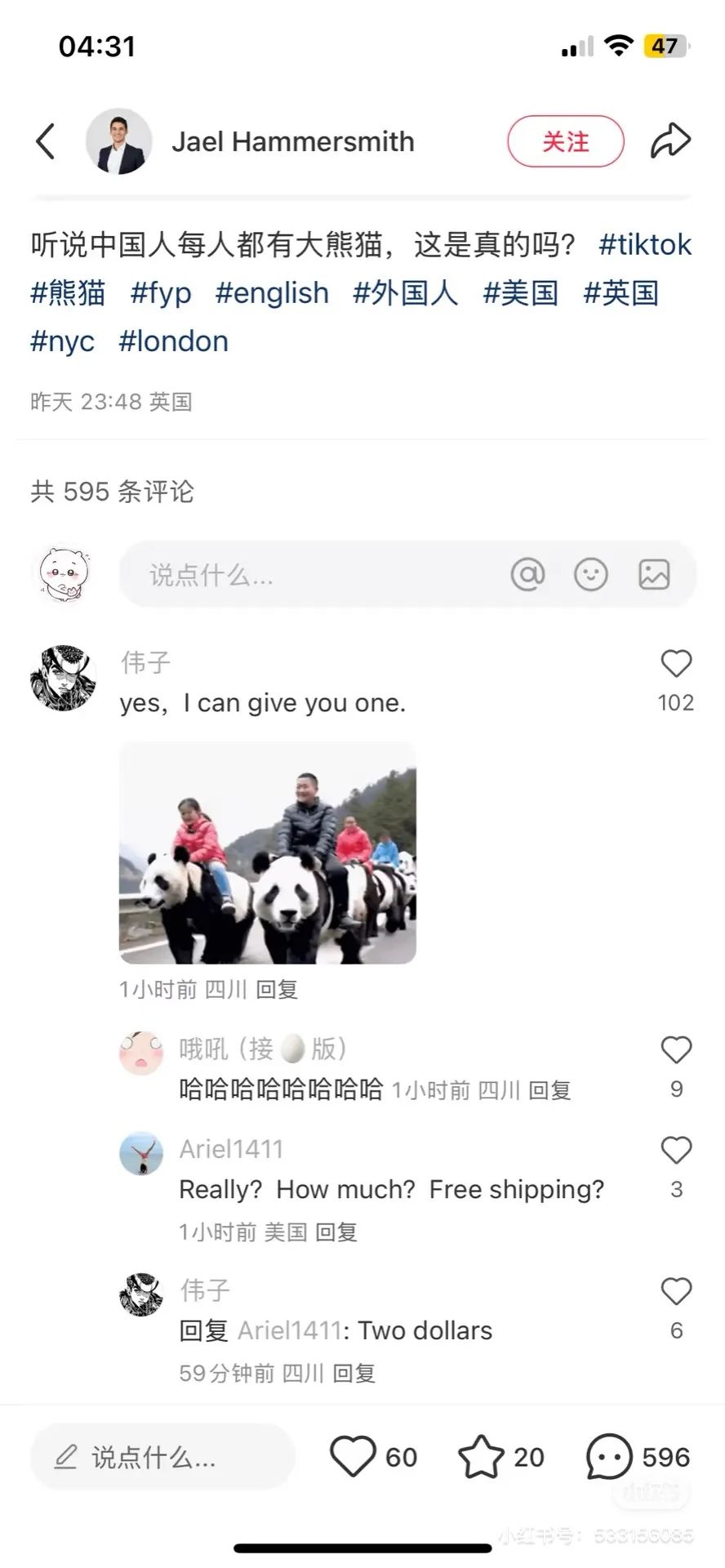The width and height of the screenshot is (725, 1568).
Task: Follow Jael Hammersmith with 关注 button
Action: (565, 141)
